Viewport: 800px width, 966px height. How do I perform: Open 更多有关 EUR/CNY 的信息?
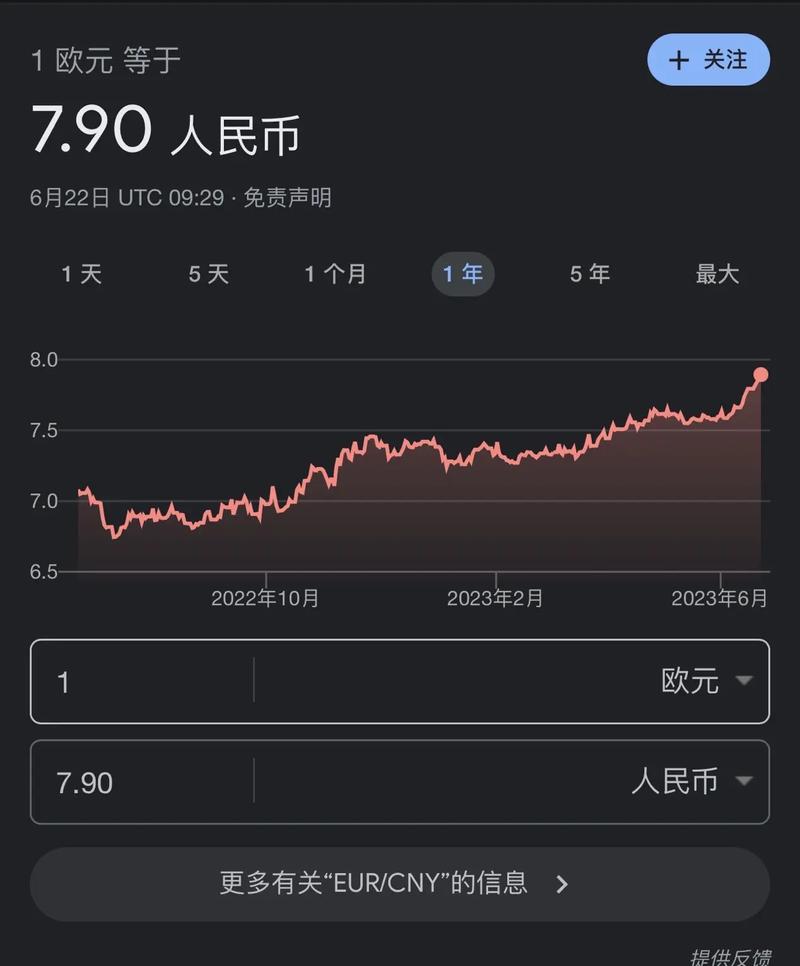coord(399,884)
